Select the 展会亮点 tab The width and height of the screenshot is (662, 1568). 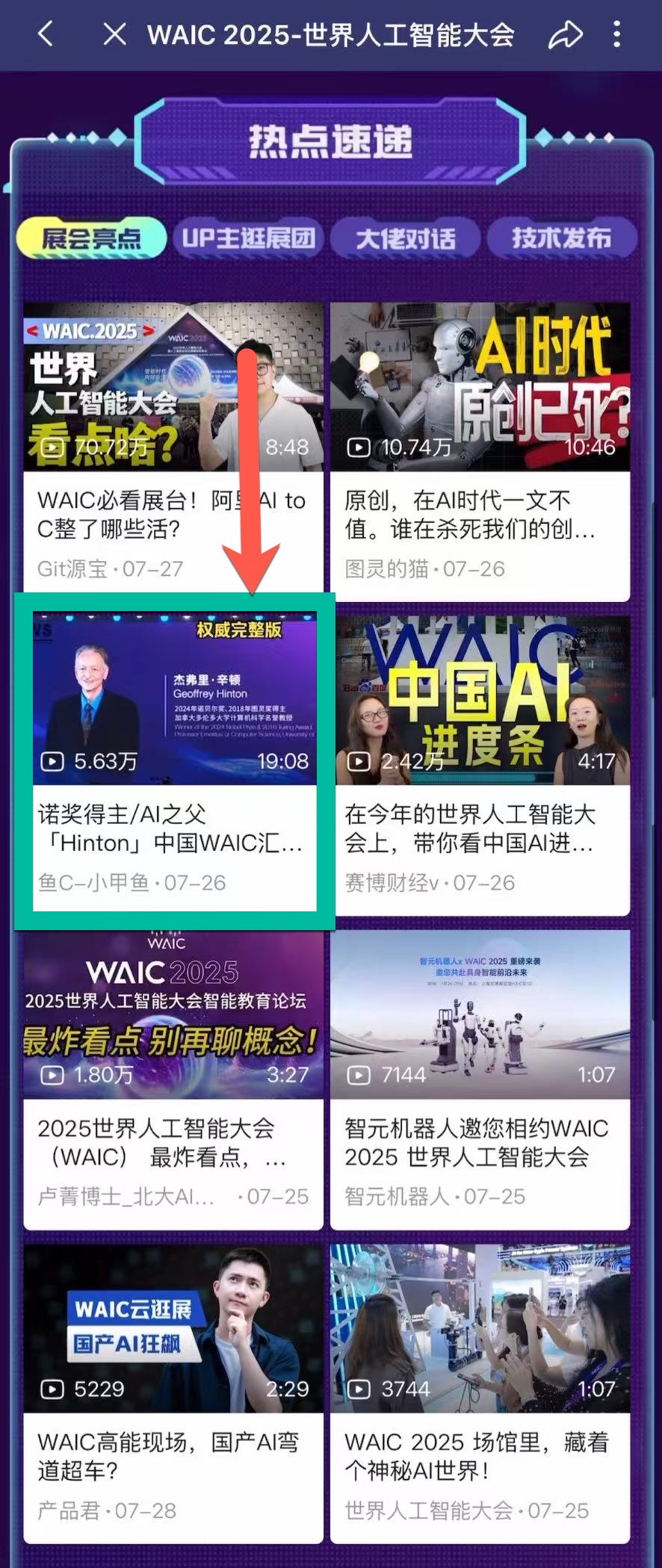coord(91,238)
